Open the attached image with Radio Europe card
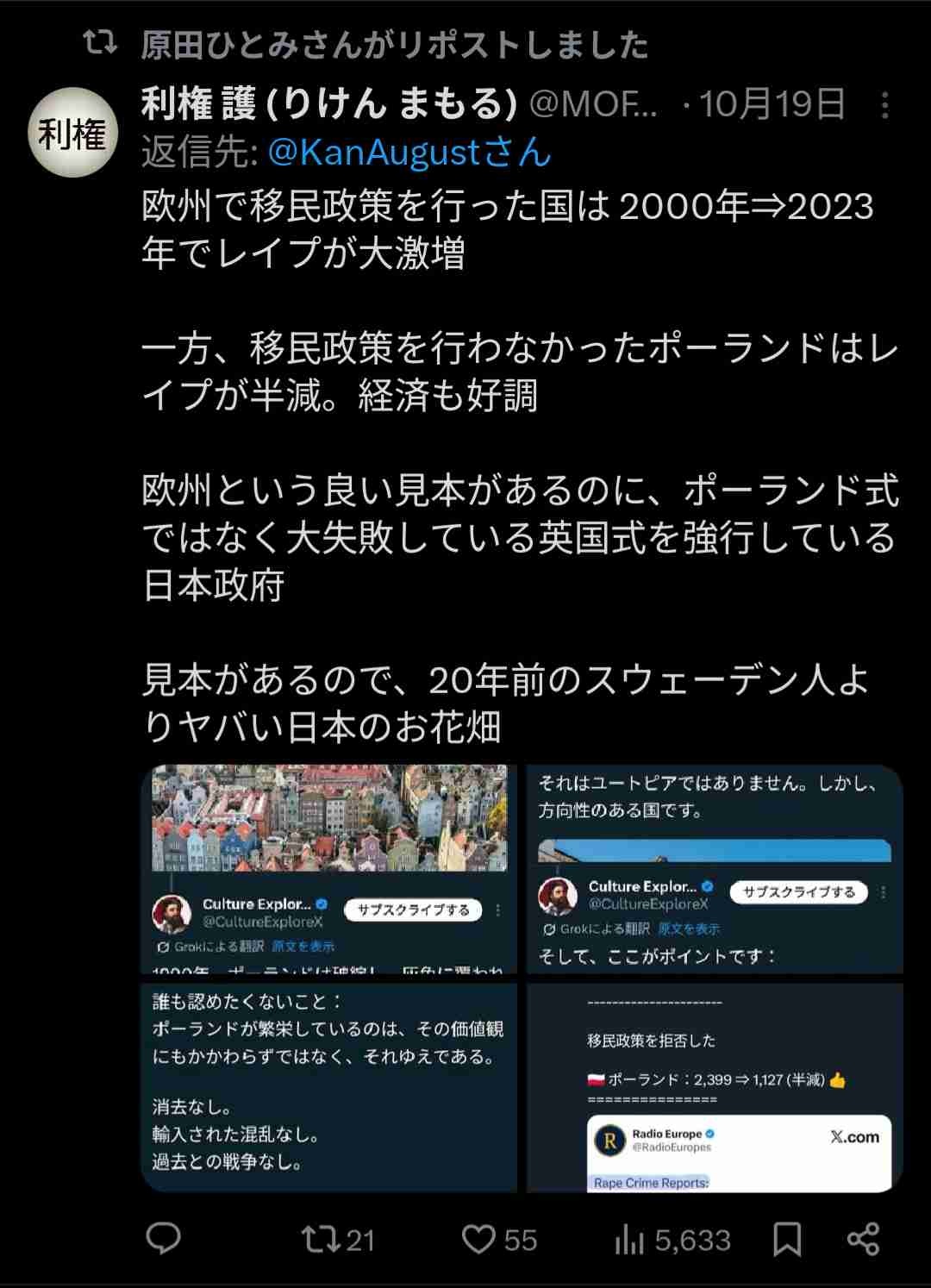This screenshot has height=1288, width=931. (x=715, y=1087)
